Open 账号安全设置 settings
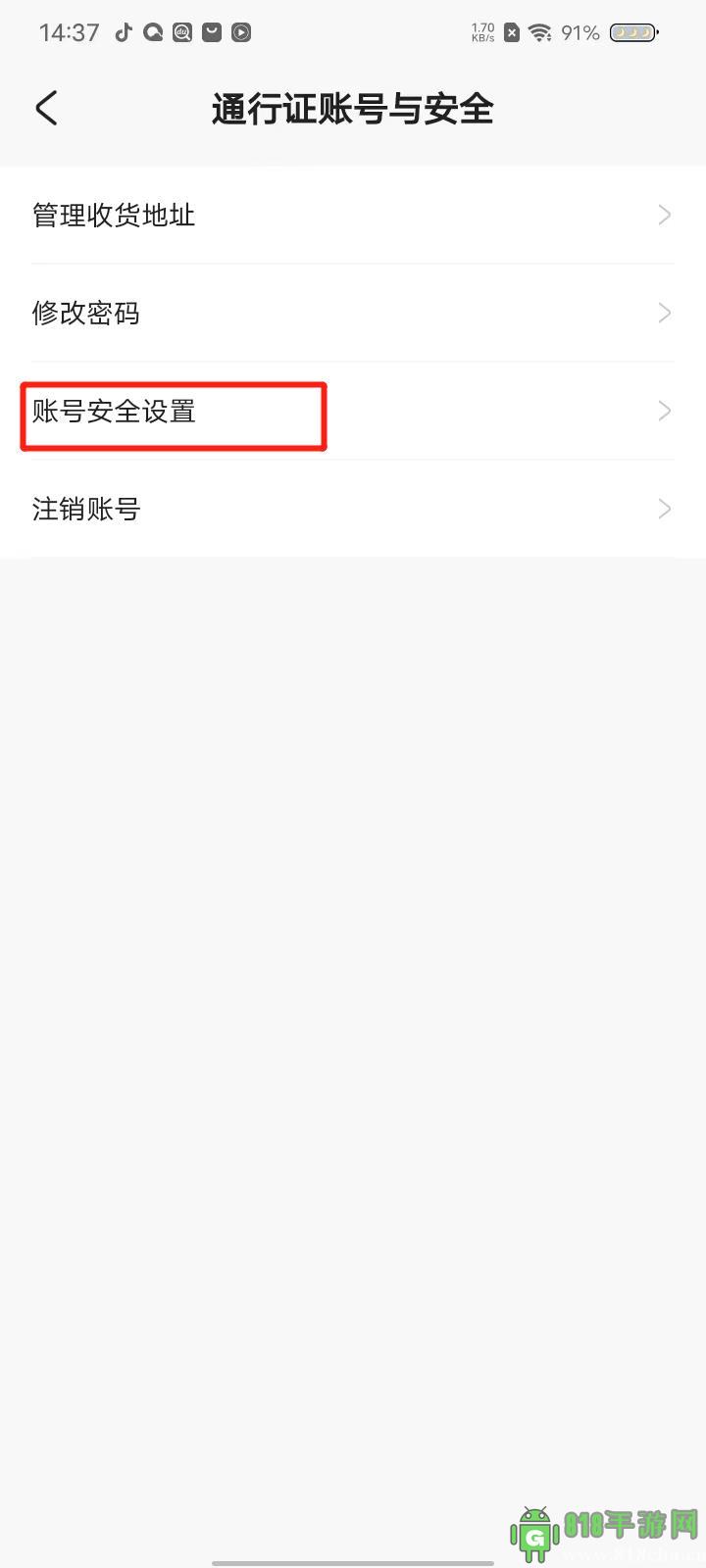Image resolution: width=706 pixels, height=1568 pixels. pyautogui.click(x=353, y=411)
